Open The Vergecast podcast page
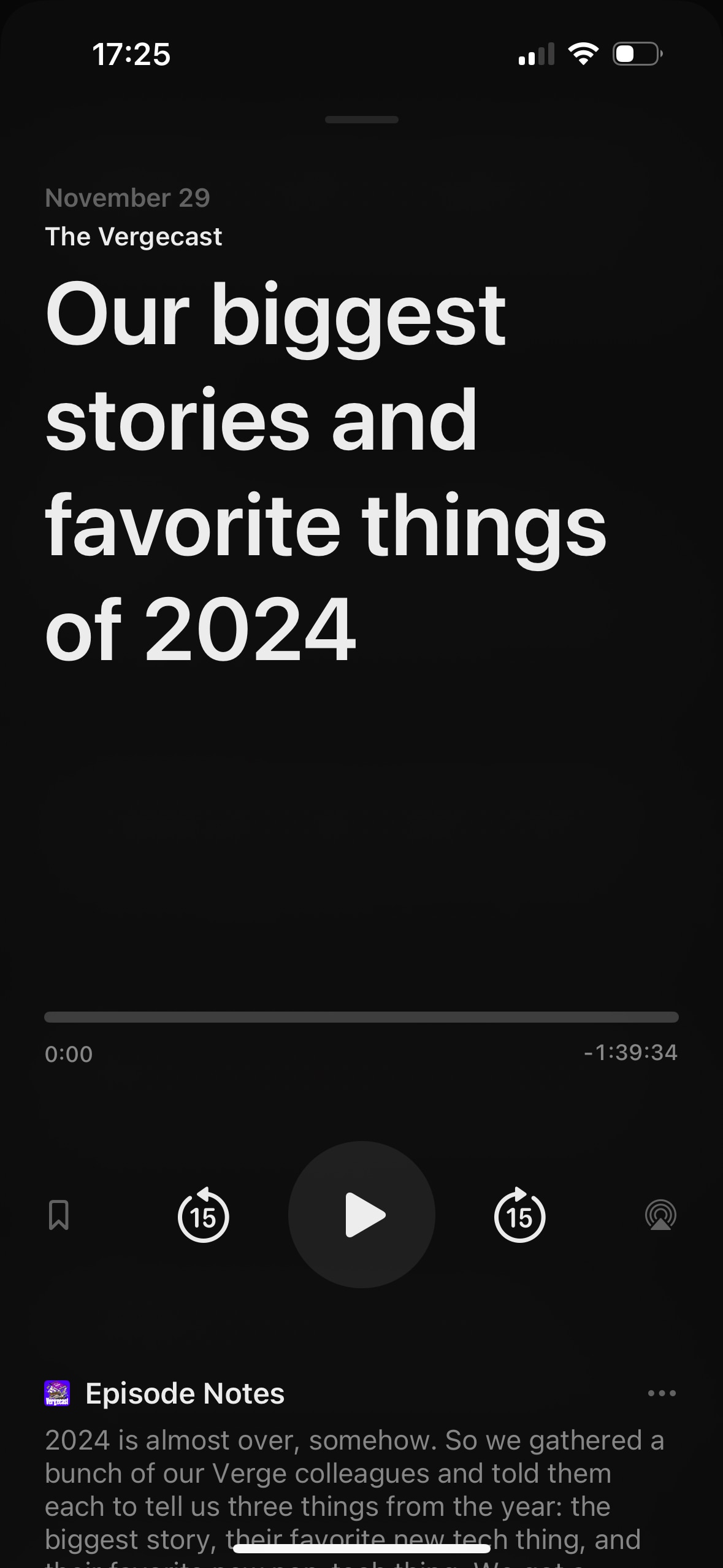Screen dimensions: 723x1568 [x=133, y=237]
